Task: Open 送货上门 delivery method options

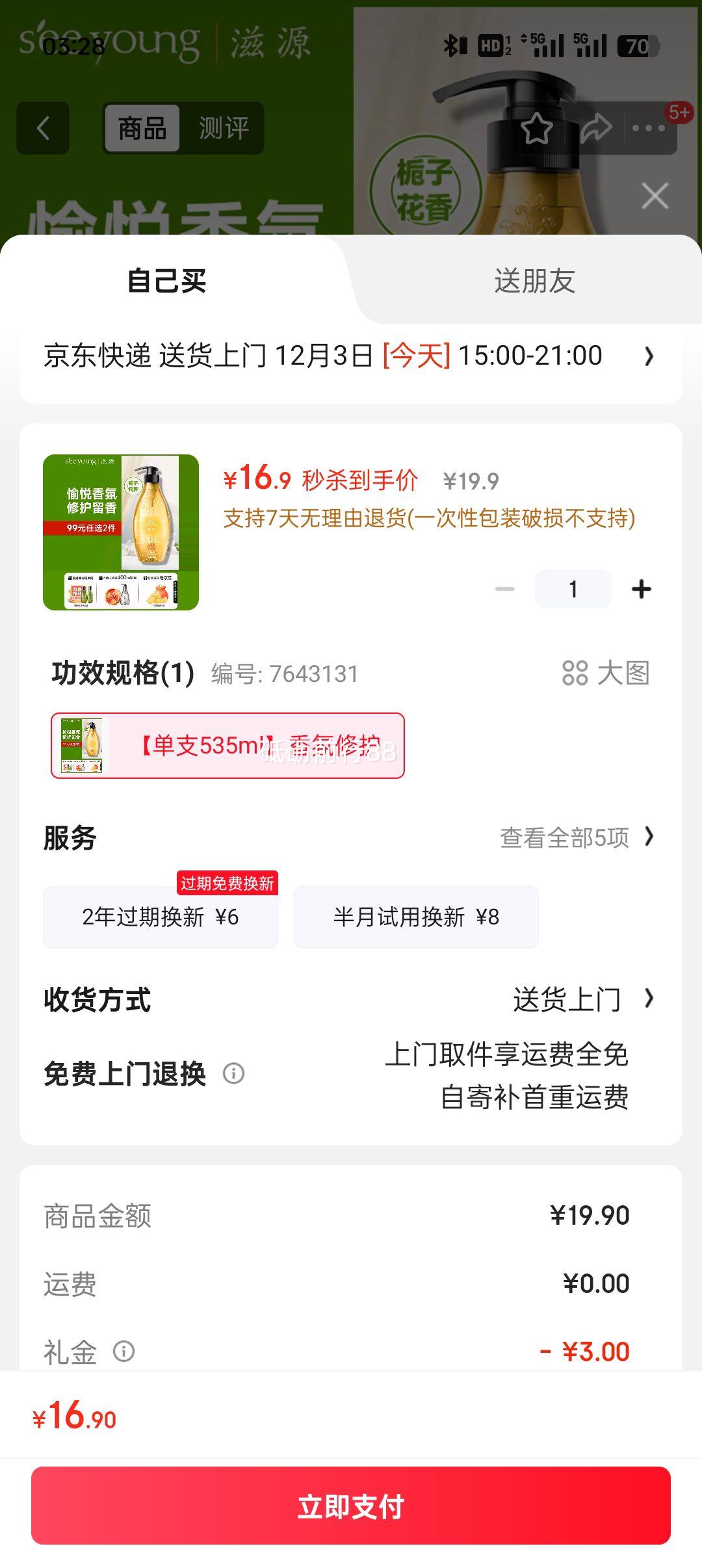Action: pyautogui.click(x=569, y=999)
